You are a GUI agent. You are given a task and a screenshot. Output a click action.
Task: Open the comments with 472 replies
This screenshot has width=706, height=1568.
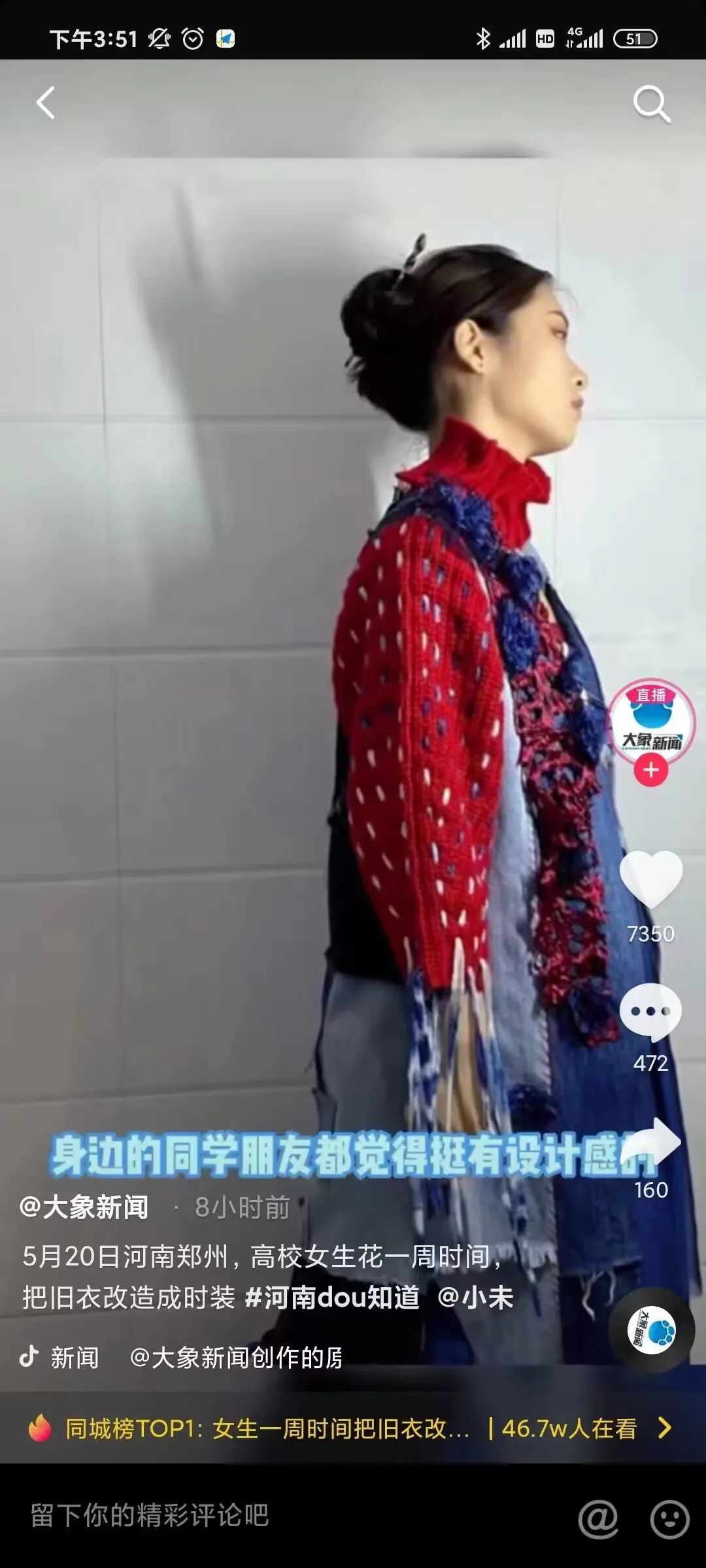tap(650, 1012)
